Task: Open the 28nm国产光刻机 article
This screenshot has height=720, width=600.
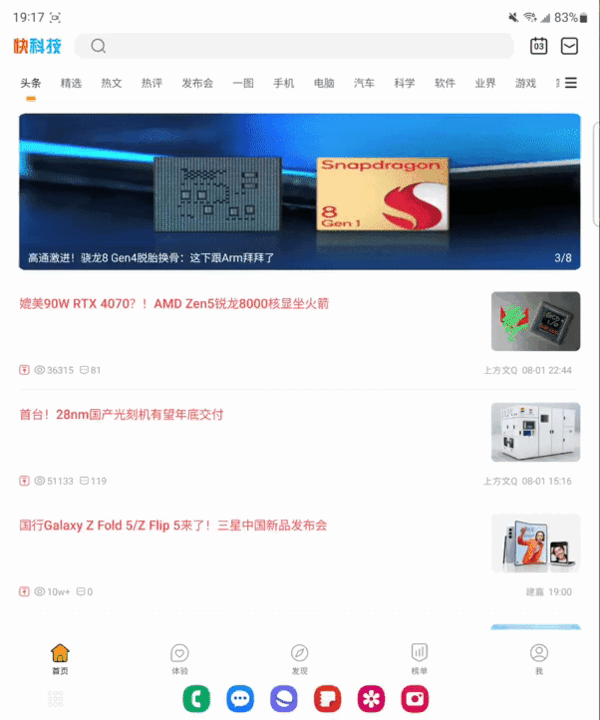Action: pos(121,414)
